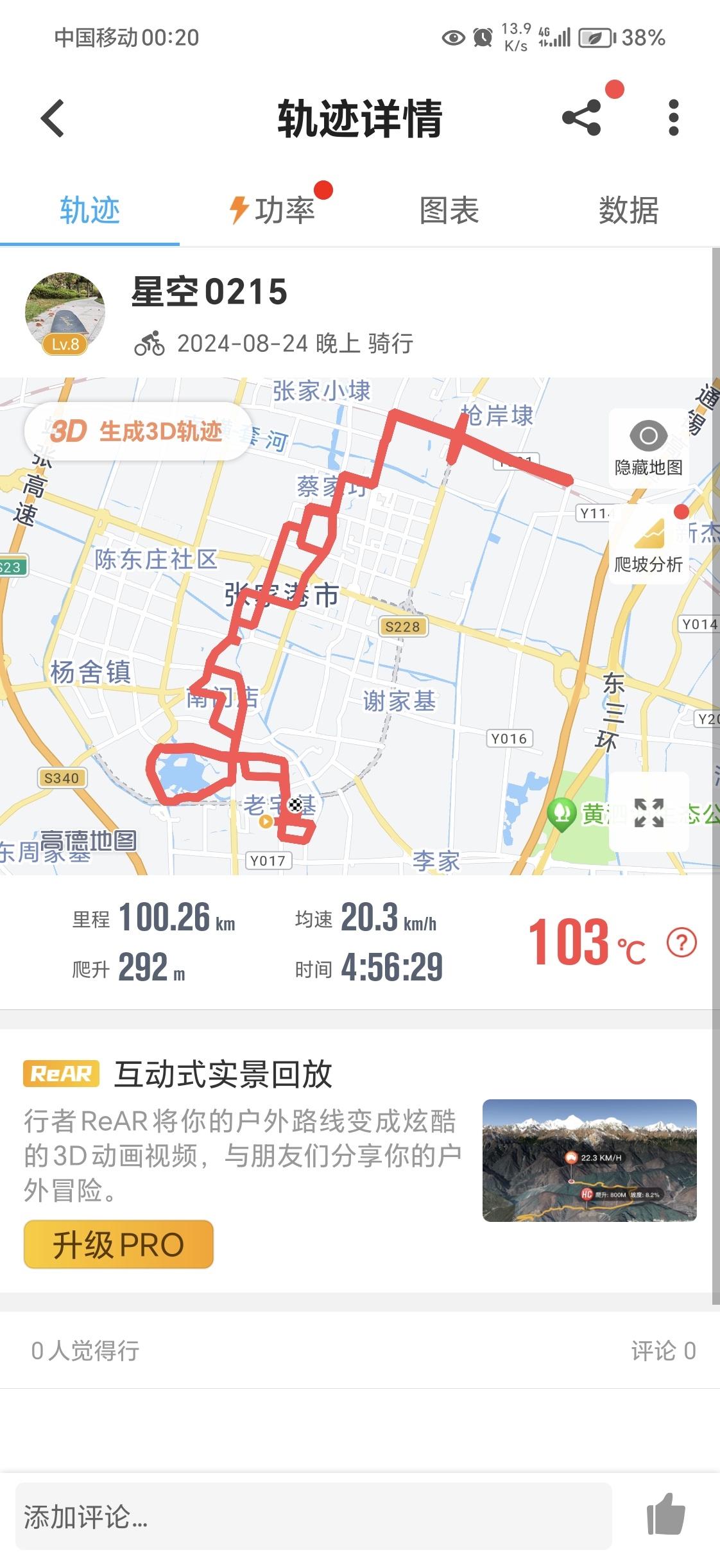Open the profile avatar of 星空0215
This screenshot has width=720, height=1568.
[x=65, y=313]
